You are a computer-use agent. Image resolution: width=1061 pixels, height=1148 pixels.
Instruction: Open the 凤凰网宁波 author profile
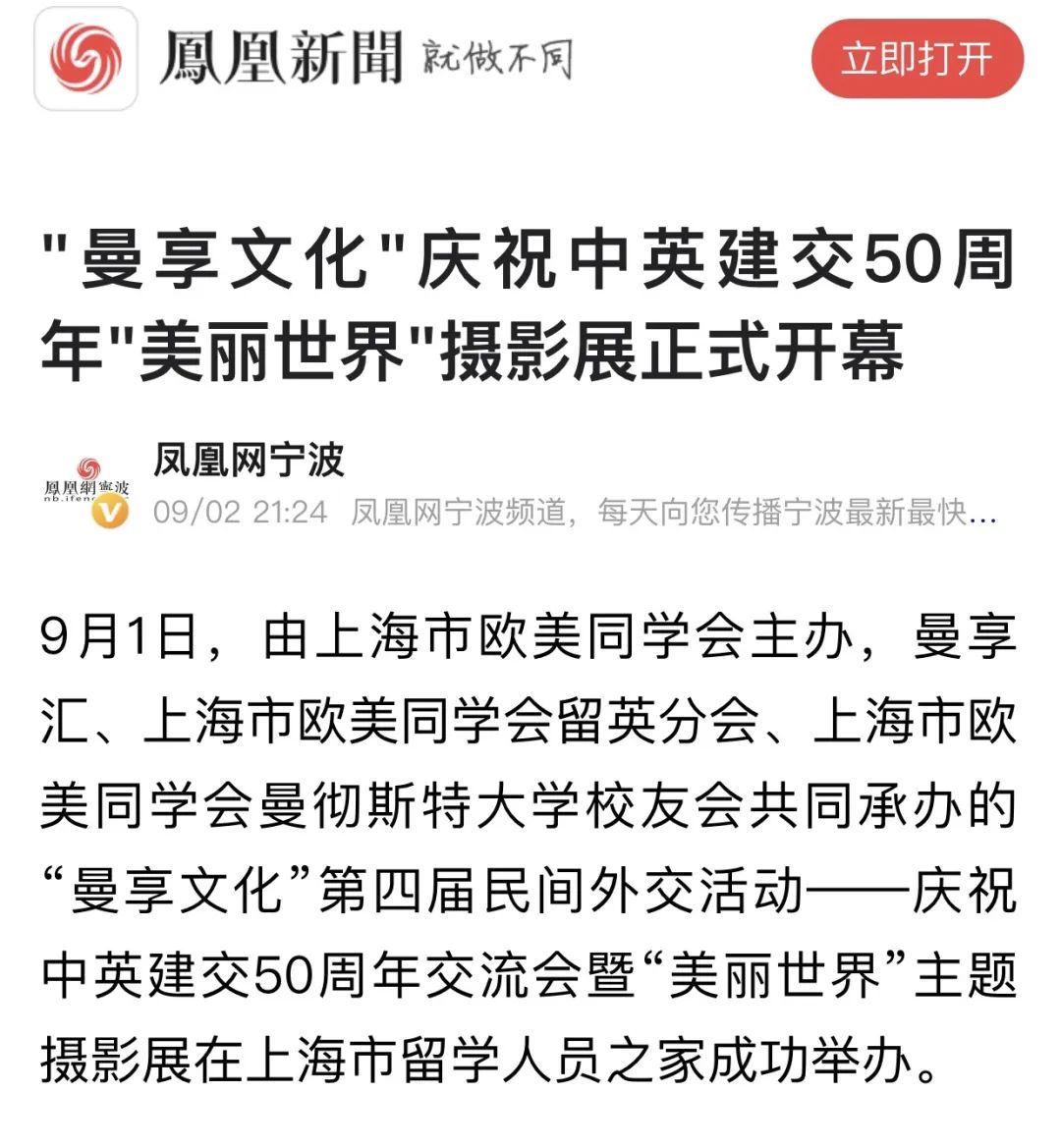pyautogui.click(x=250, y=460)
